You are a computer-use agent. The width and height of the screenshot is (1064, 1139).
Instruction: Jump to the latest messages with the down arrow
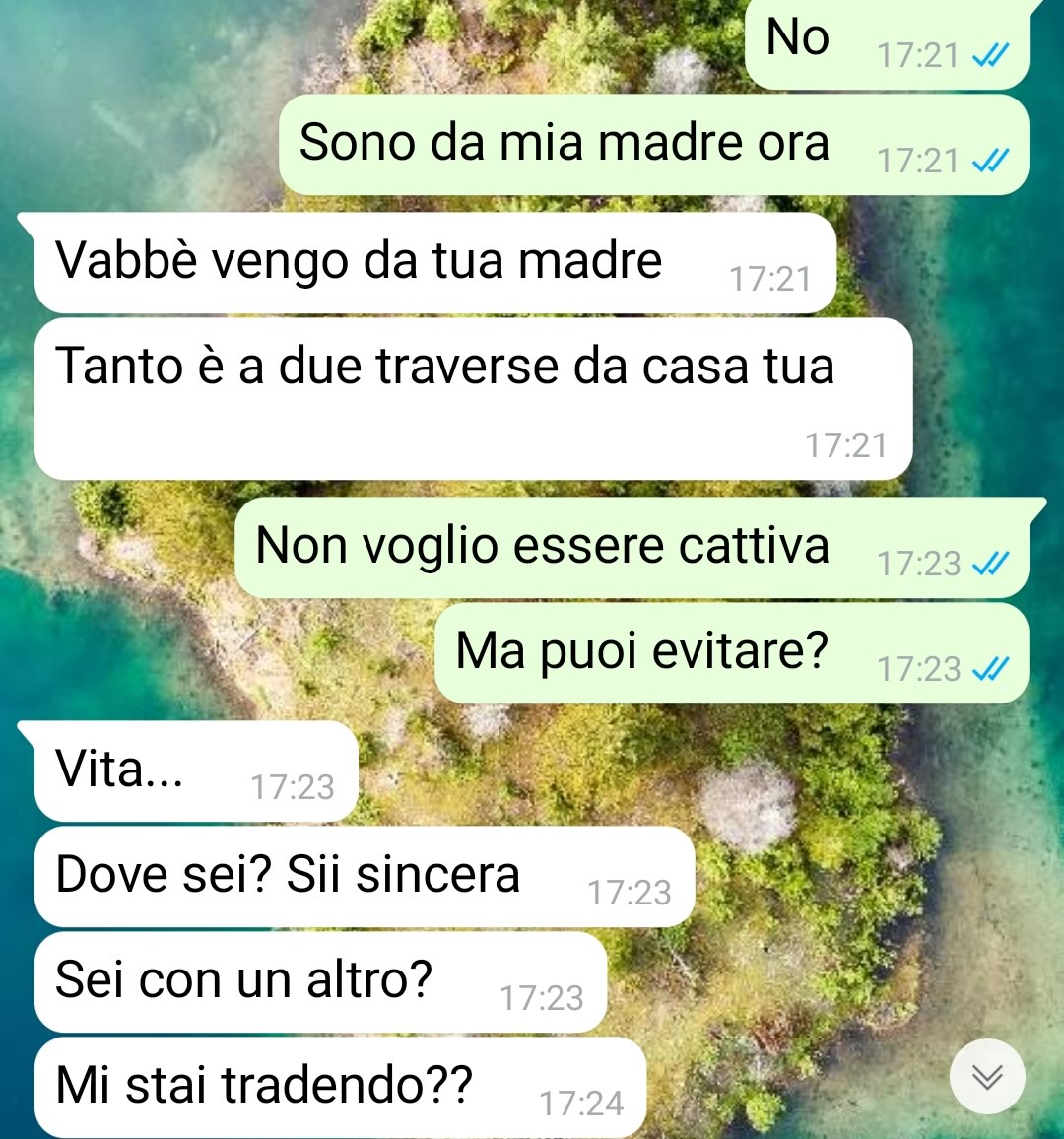tap(987, 1077)
